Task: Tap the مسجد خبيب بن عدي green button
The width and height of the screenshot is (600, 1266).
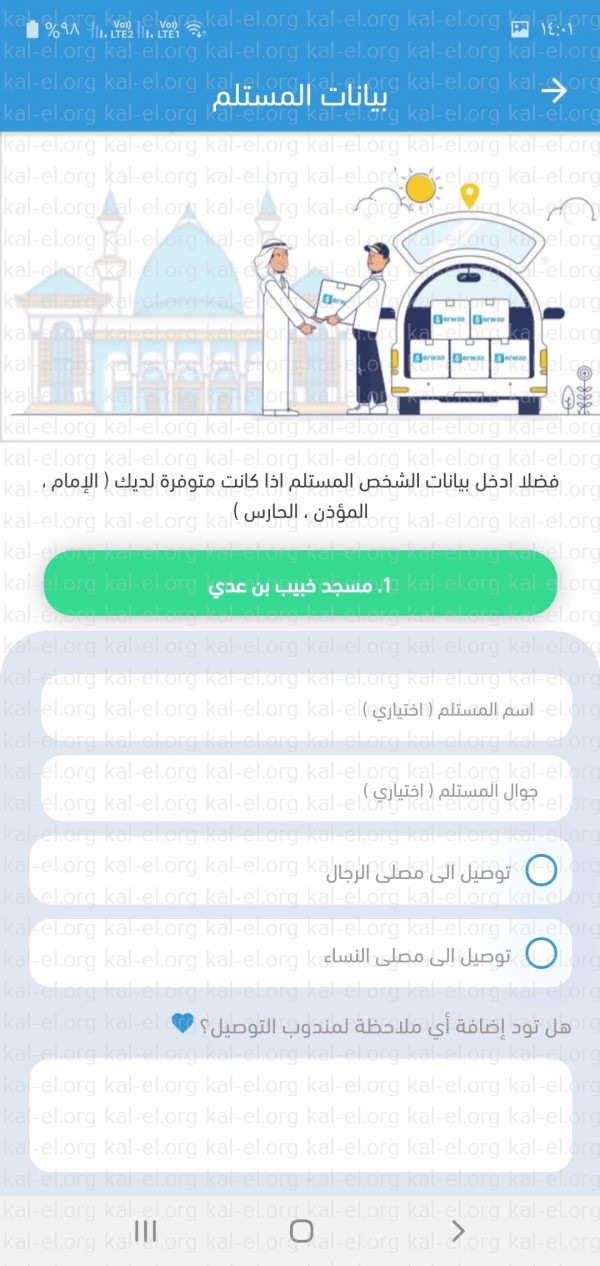Action: 300,582
